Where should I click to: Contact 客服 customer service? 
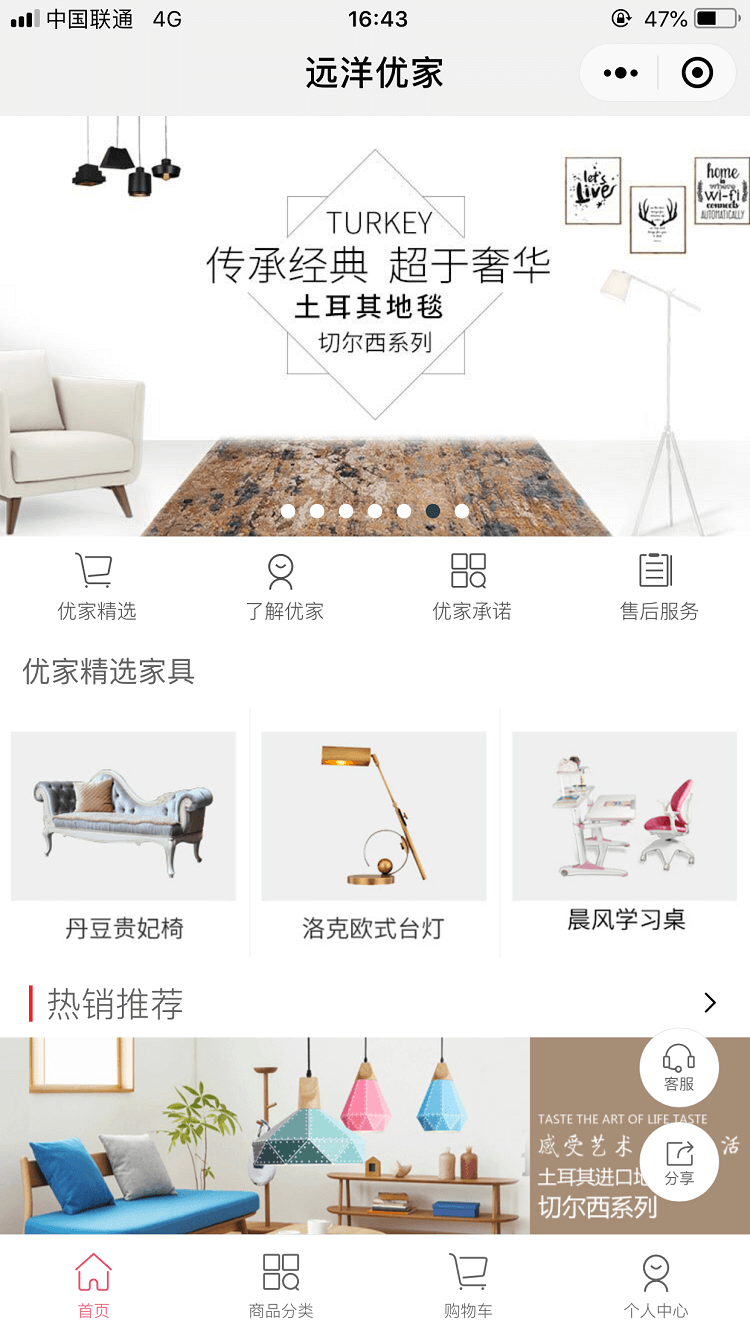click(679, 1067)
